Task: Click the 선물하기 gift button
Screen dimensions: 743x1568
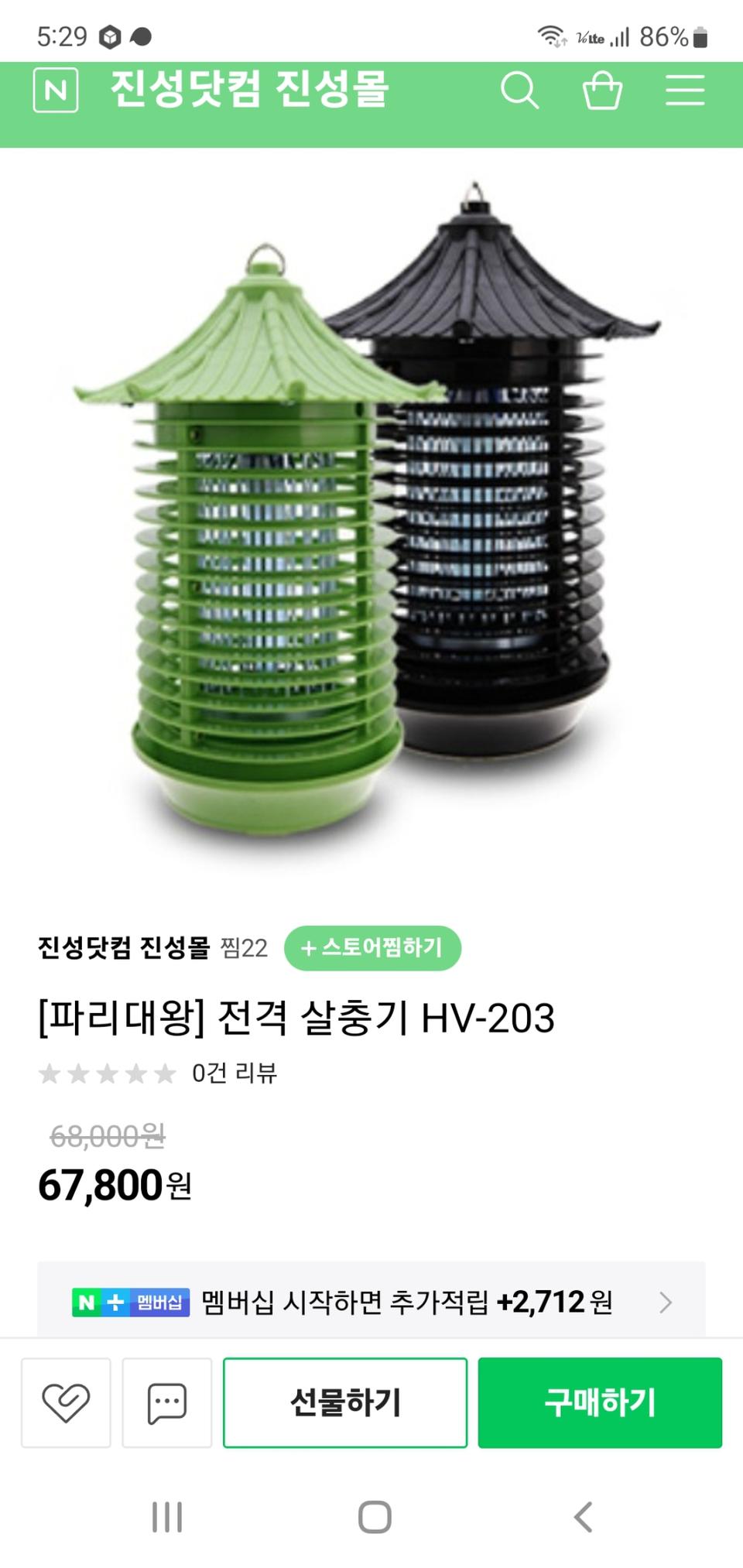Action: [x=345, y=1403]
